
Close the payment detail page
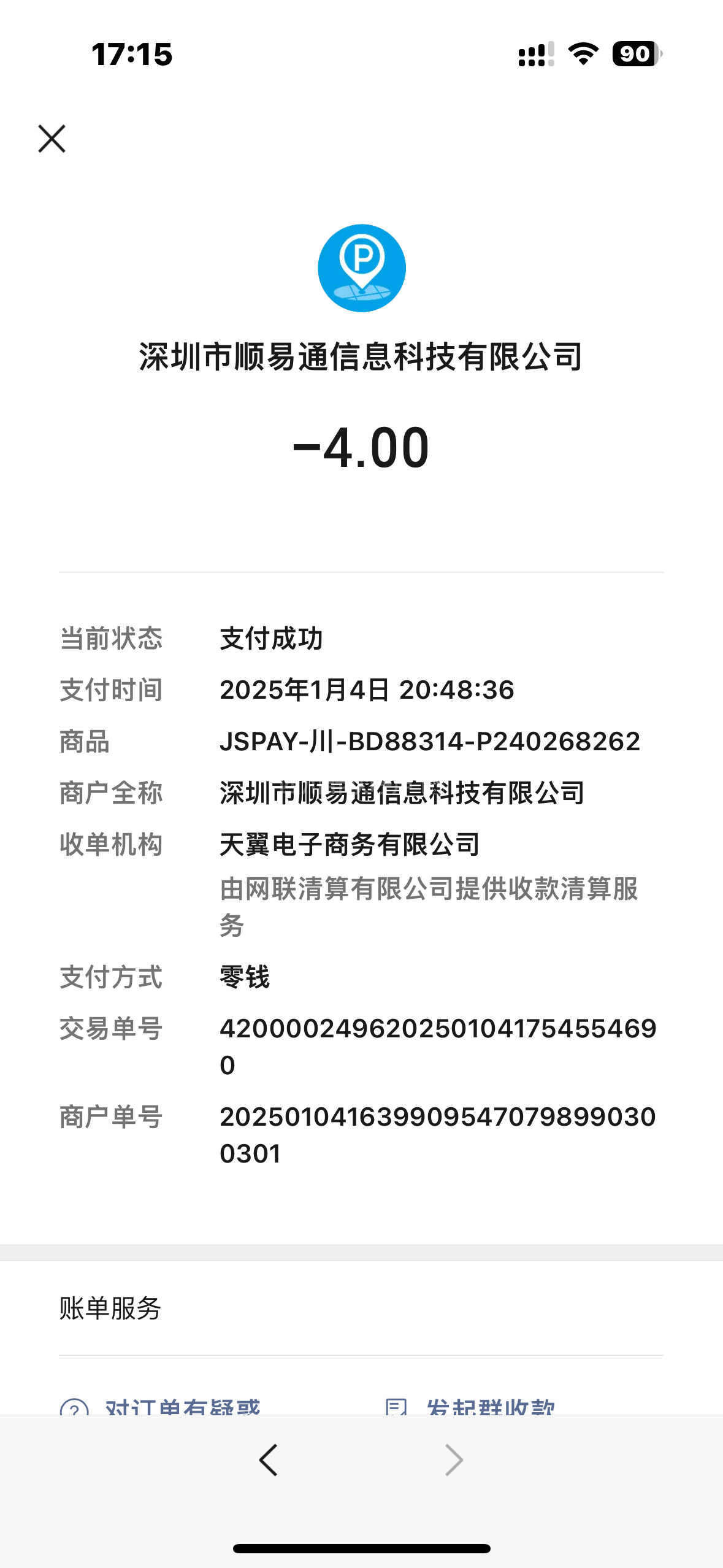[52, 139]
